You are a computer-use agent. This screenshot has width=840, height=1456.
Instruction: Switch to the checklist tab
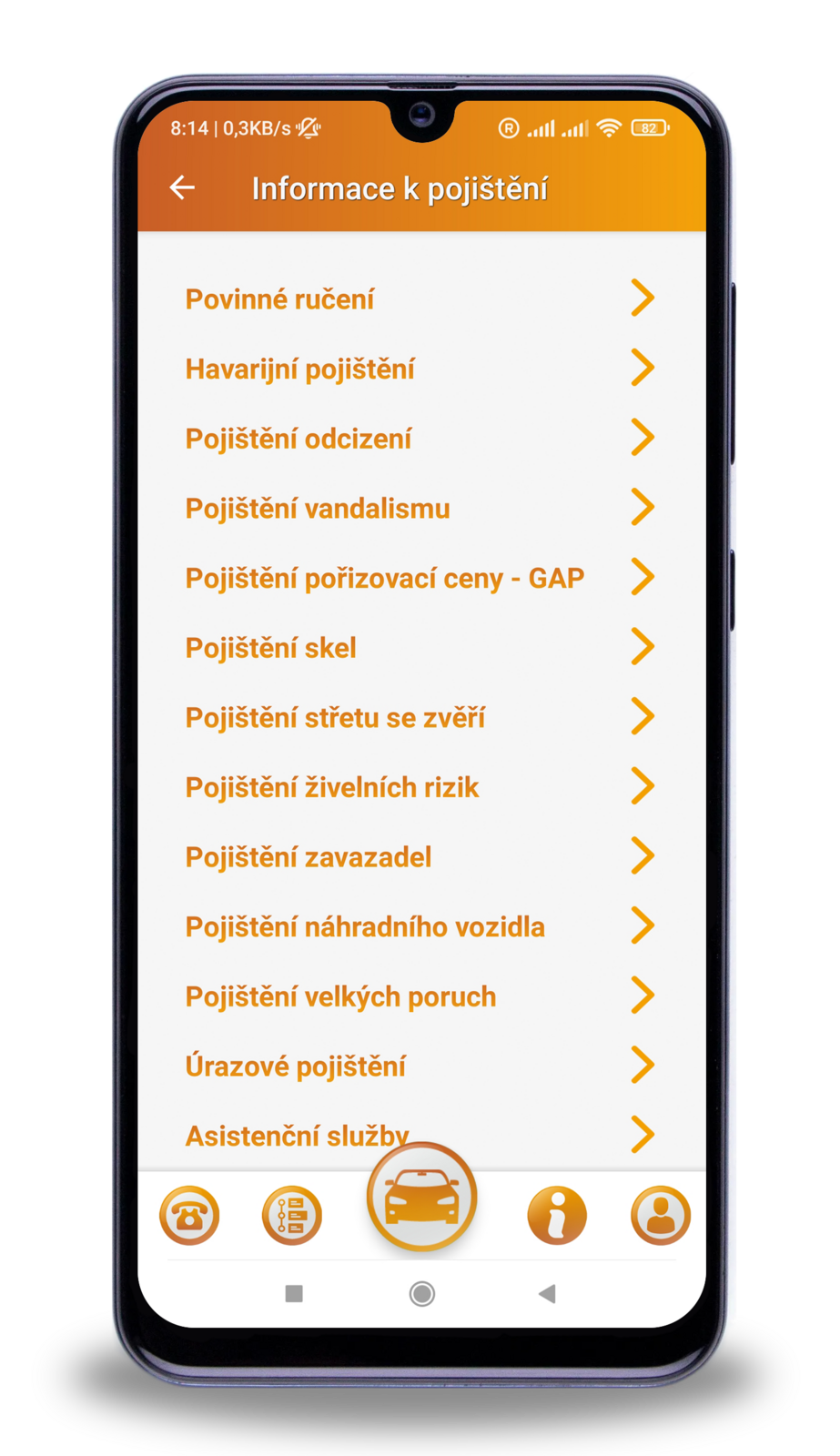(x=292, y=1216)
